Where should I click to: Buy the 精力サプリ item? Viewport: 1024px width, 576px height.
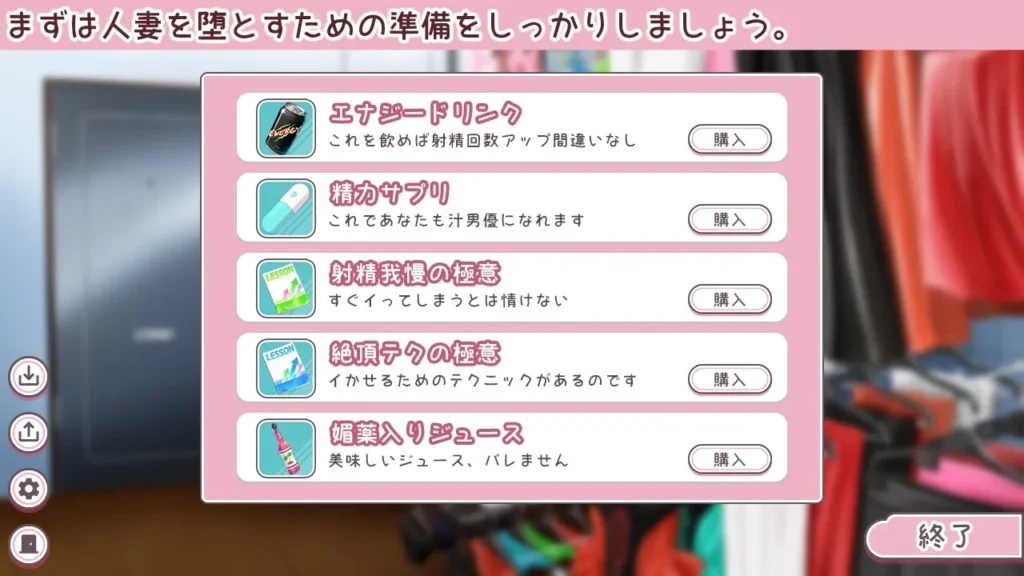(x=729, y=219)
